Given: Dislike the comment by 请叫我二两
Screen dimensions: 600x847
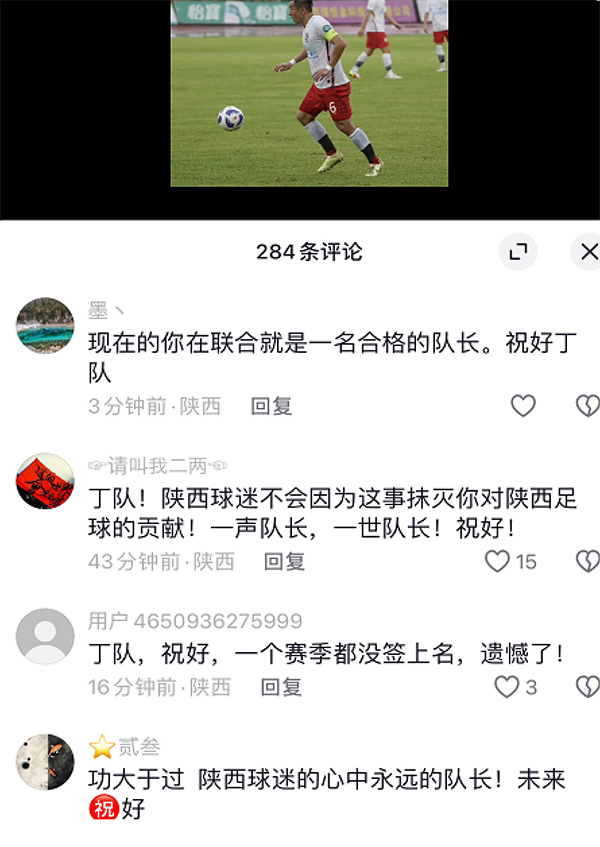Looking at the screenshot, I should pos(588,562).
